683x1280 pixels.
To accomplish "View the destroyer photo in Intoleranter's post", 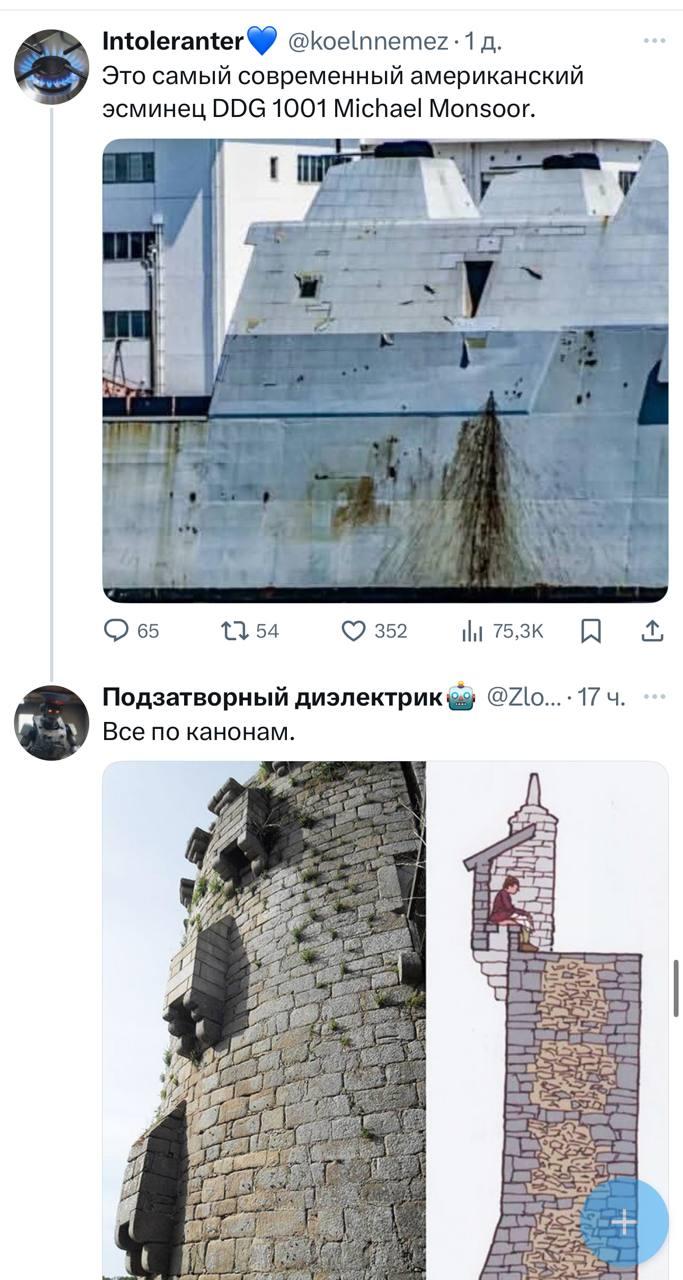I will (385, 370).
